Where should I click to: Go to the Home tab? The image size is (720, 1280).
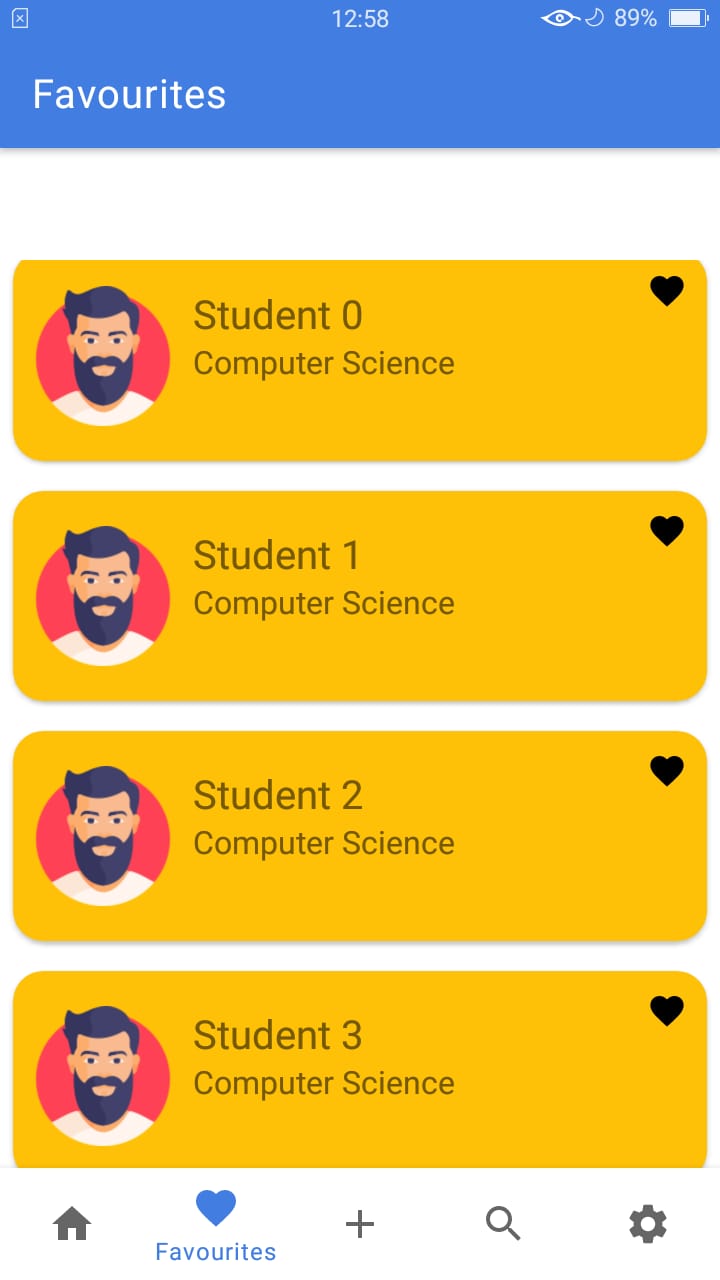click(x=72, y=1223)
